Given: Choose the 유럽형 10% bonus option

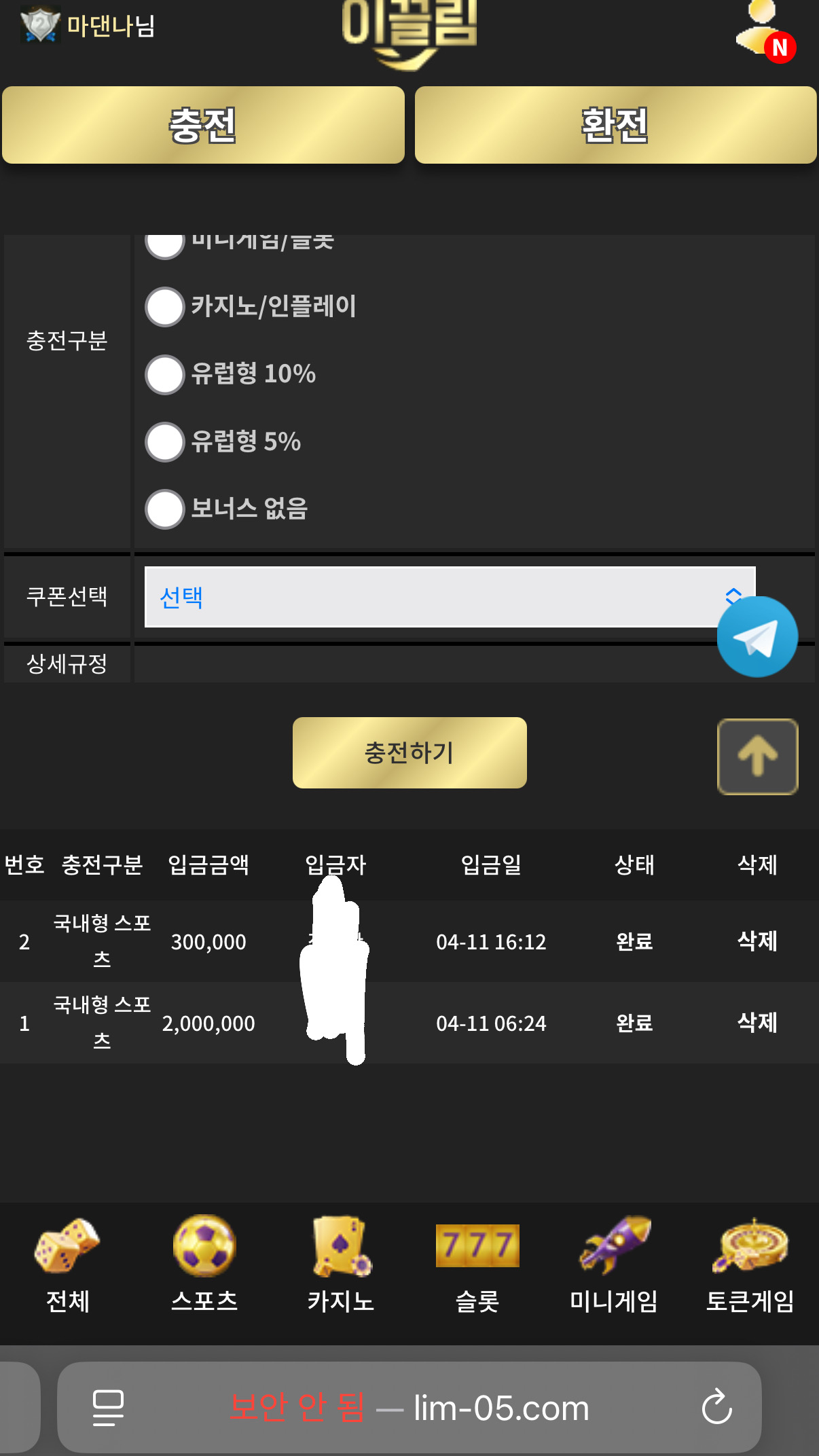Looking at the screenshot, I should pyautogui.click(x=165, y=374).
